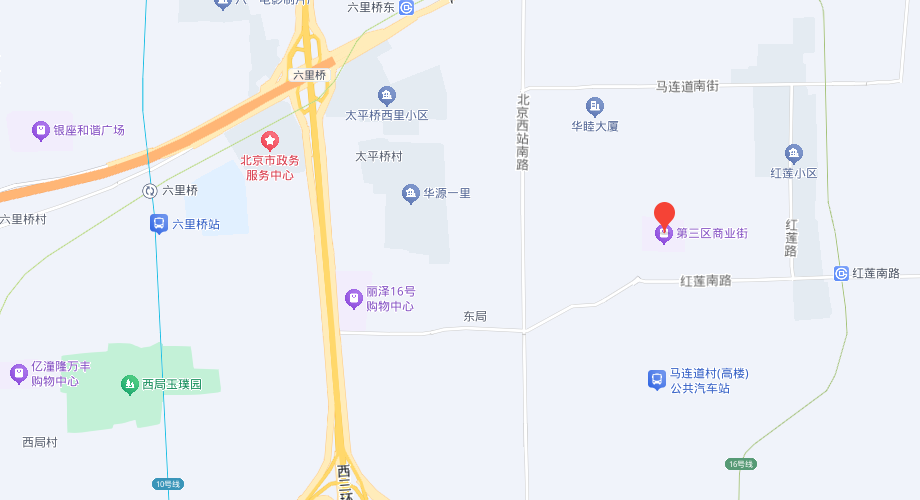The image size is (920, 500).
Task: Select the 红莲小区 residential marker
Action: (x=794, y=153)
